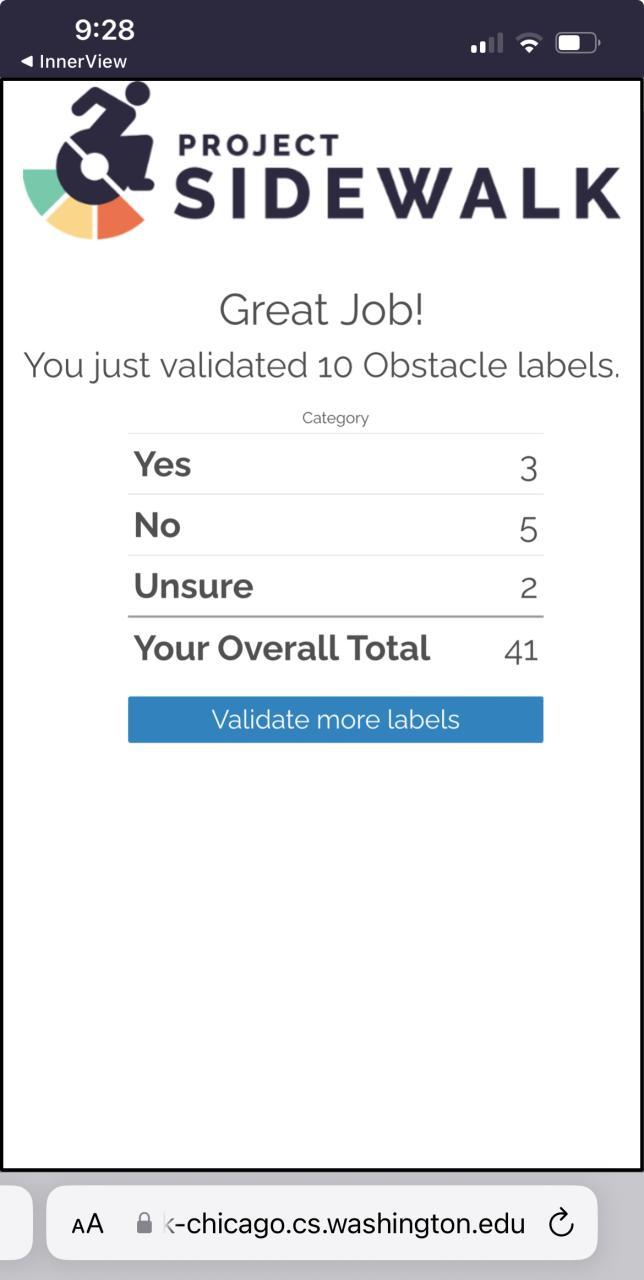Return to the InnerView app

(x=74, y=61)
